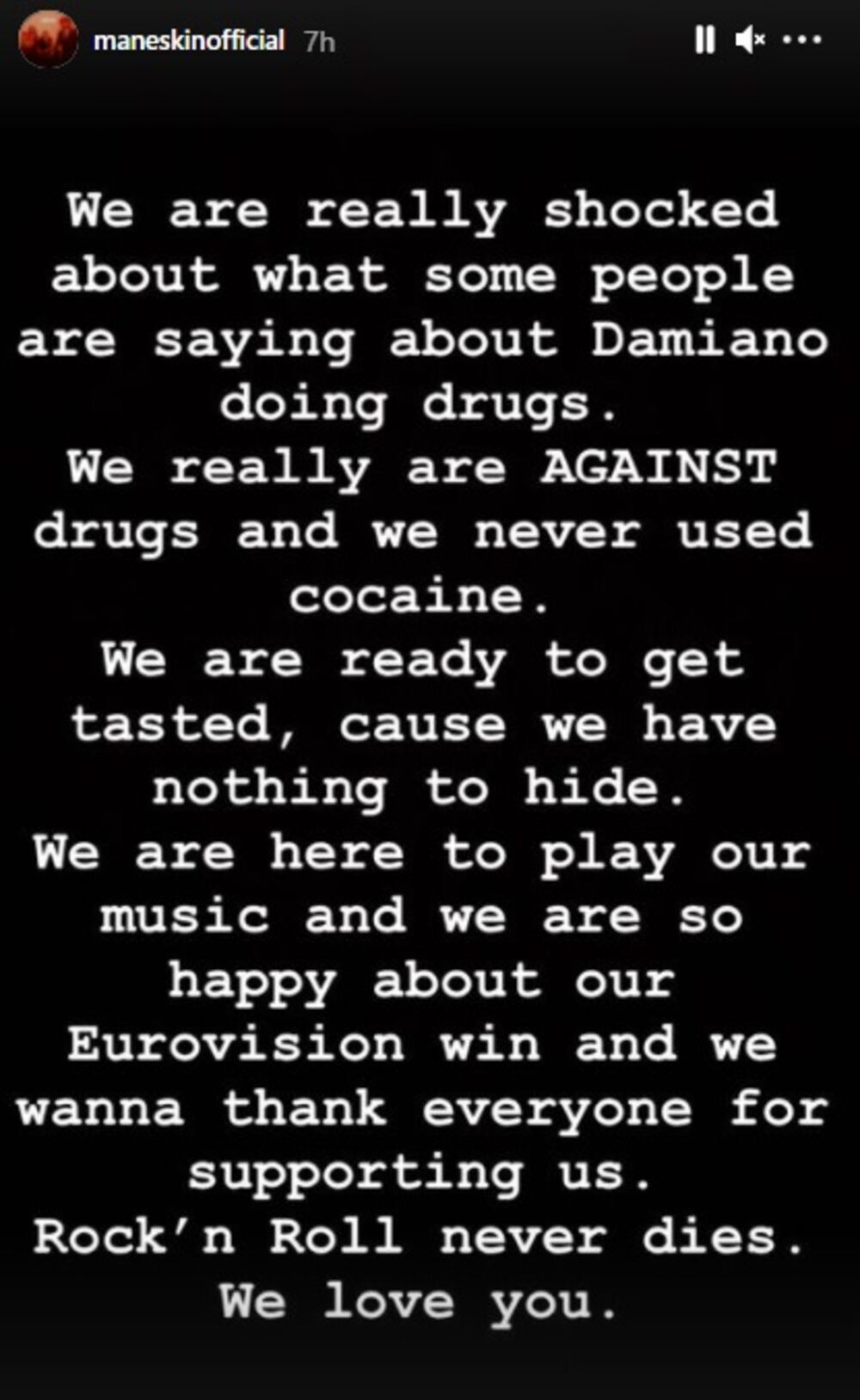Pause the story playback
Image resolution: width=860 pixels, height=1400 pixels.
pyautogui.click(x=704, y=40)
